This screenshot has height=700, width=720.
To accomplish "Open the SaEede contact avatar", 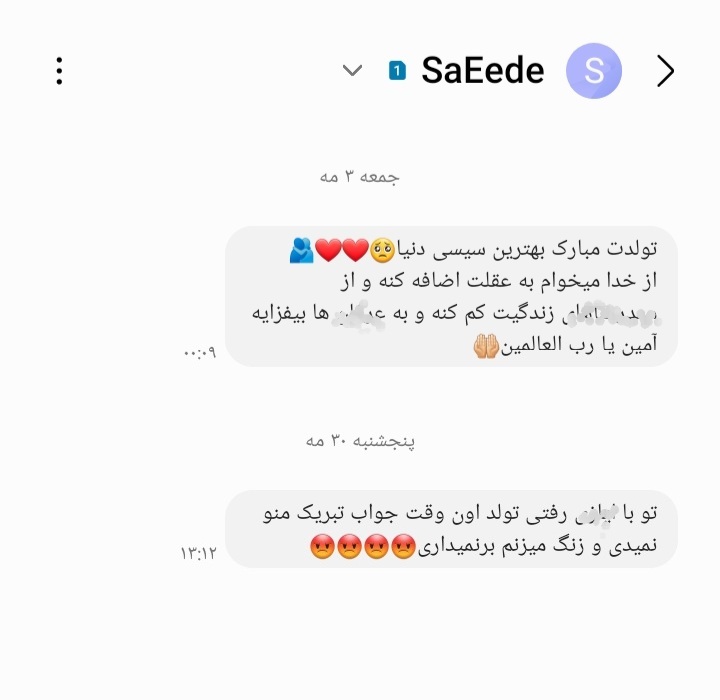I will pos(594,71).
